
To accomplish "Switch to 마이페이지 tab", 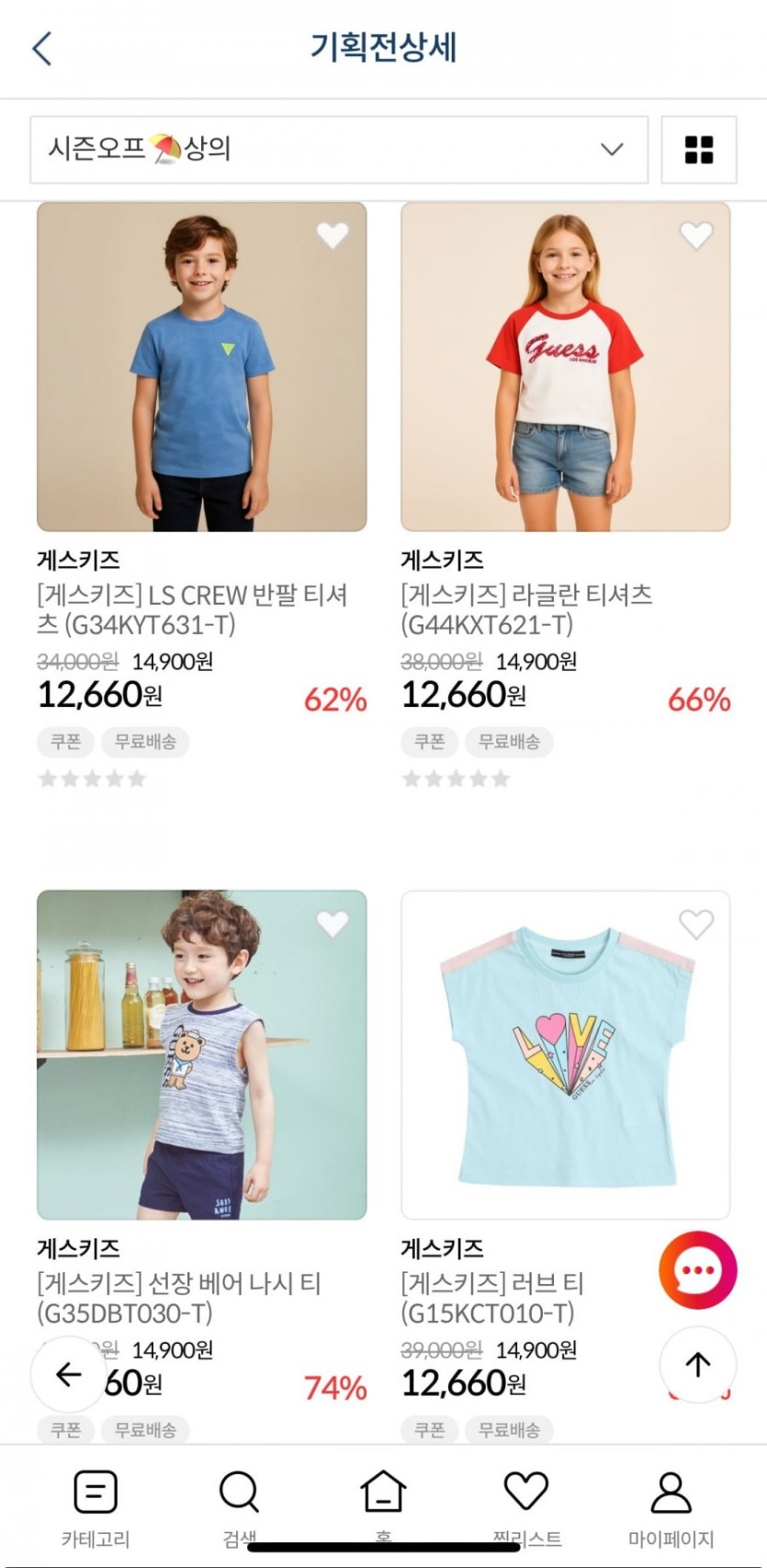I will (671, 1507).
